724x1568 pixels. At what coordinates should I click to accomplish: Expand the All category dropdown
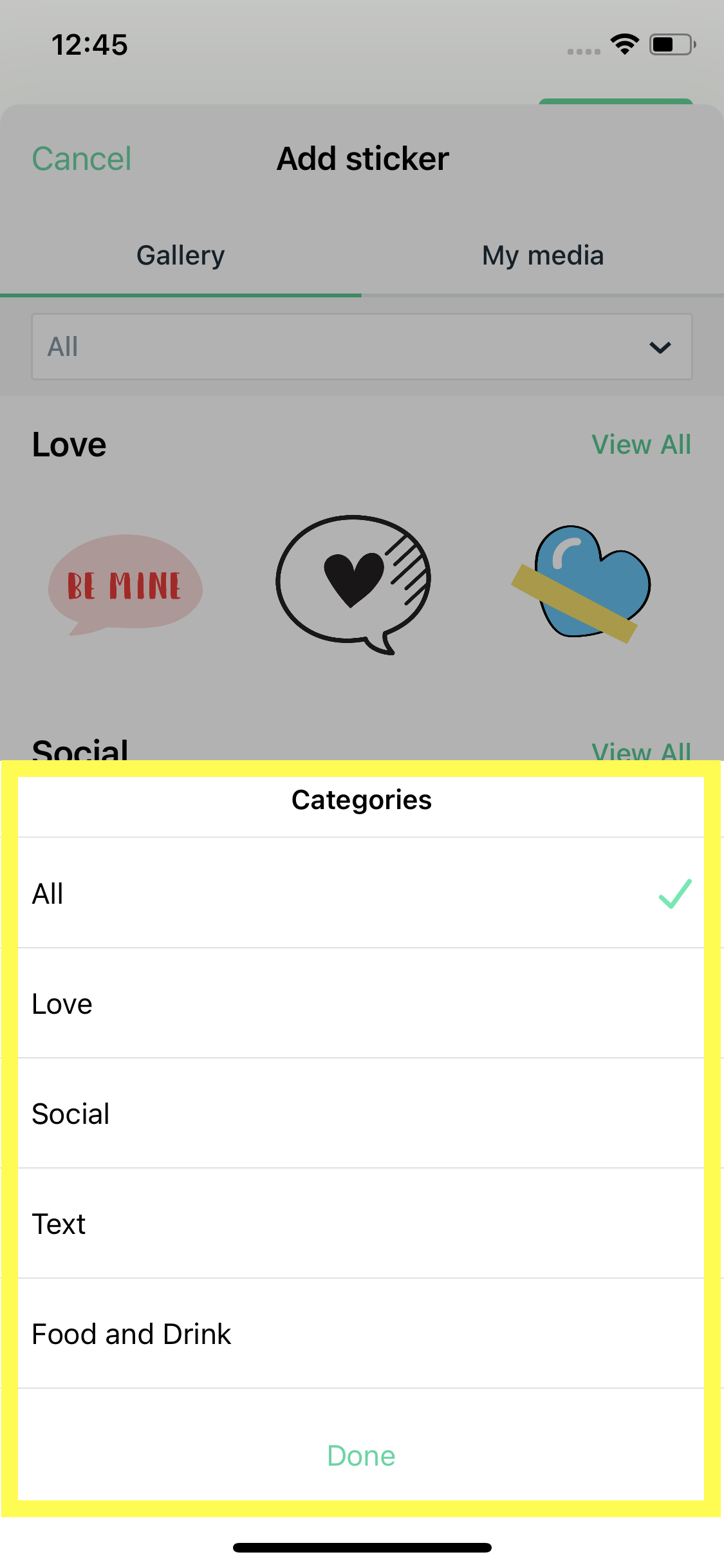pyautogui.click(x=362, y=347)
